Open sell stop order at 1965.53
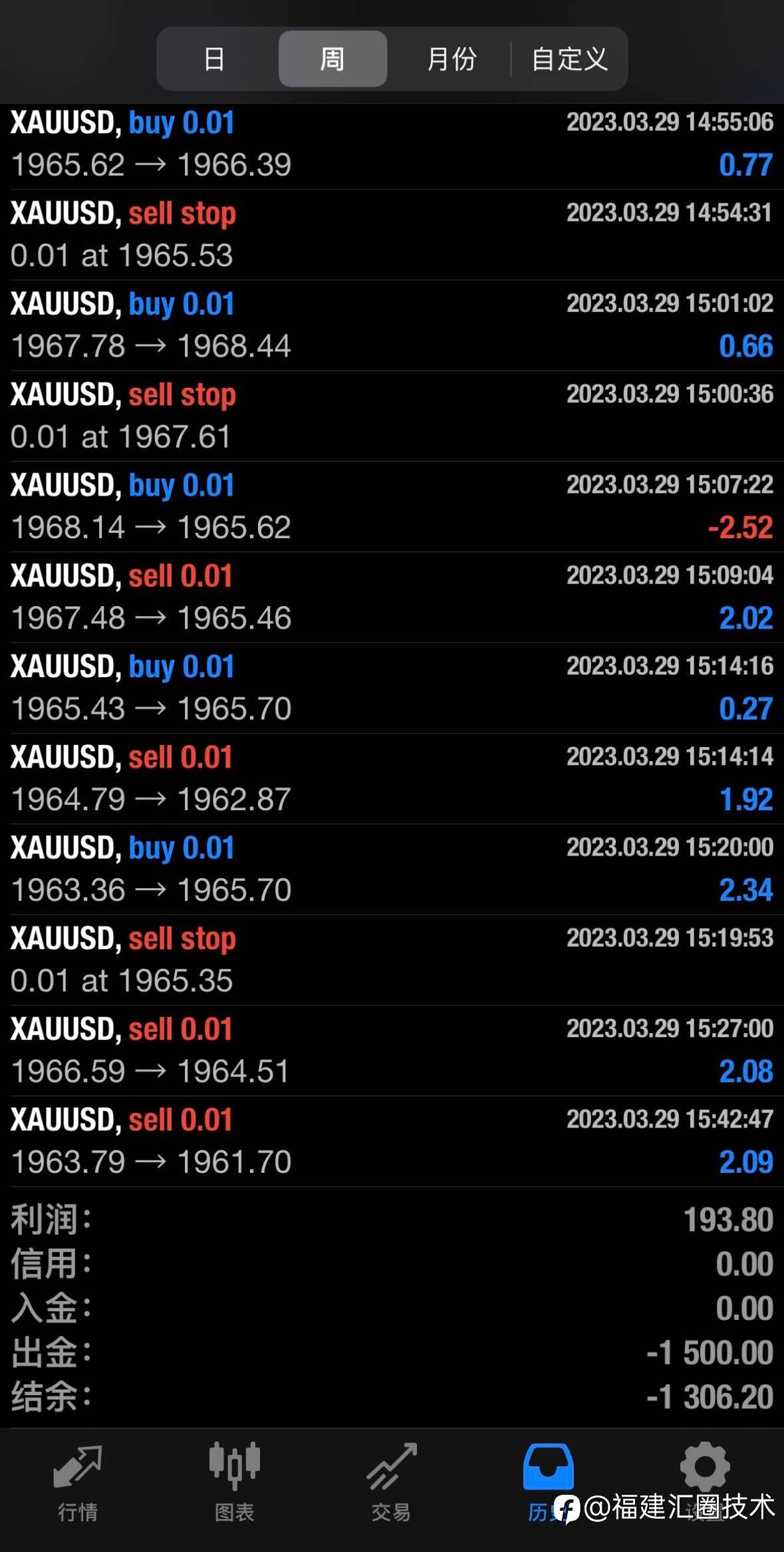This screenshot has width=784, height=1552. tap(392, 235)
